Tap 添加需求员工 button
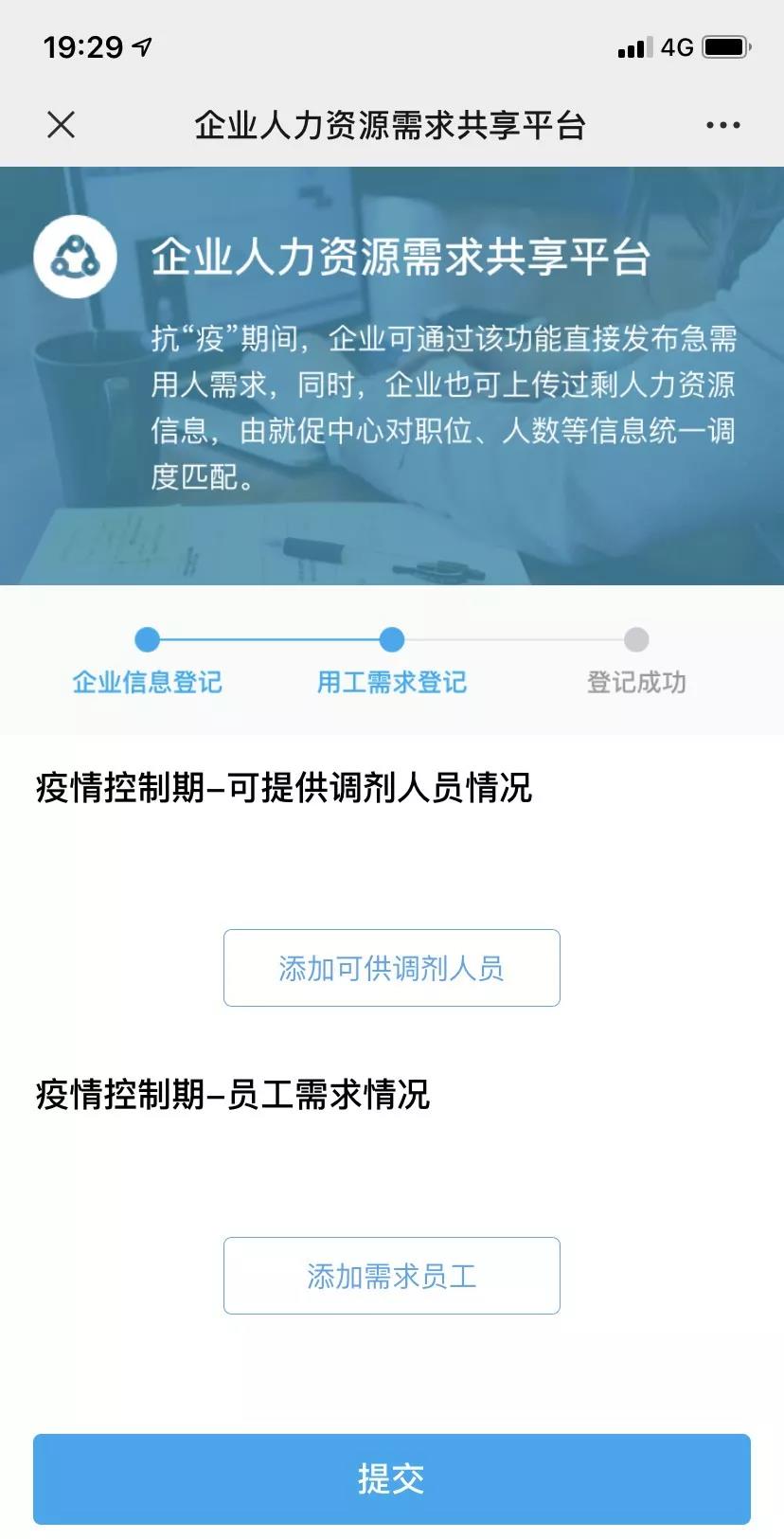 click(x=391, y=1275)
